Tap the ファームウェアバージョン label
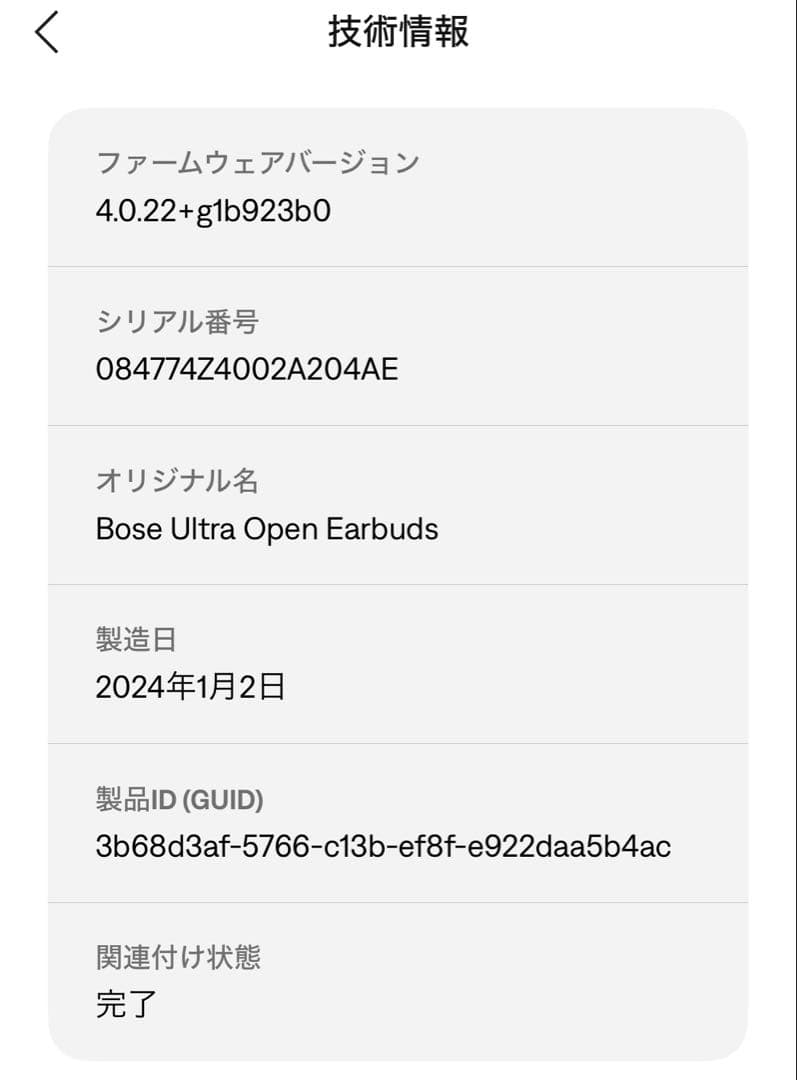 point(258,161)
